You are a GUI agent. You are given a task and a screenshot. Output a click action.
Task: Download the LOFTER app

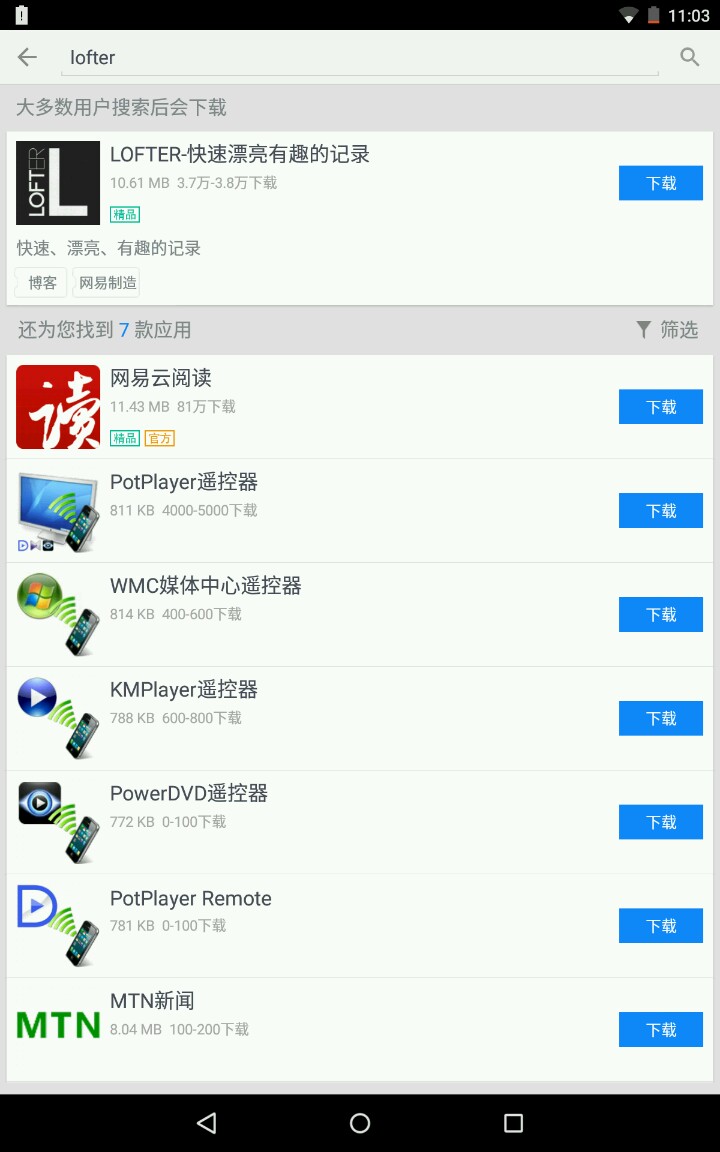coord(660,183)
